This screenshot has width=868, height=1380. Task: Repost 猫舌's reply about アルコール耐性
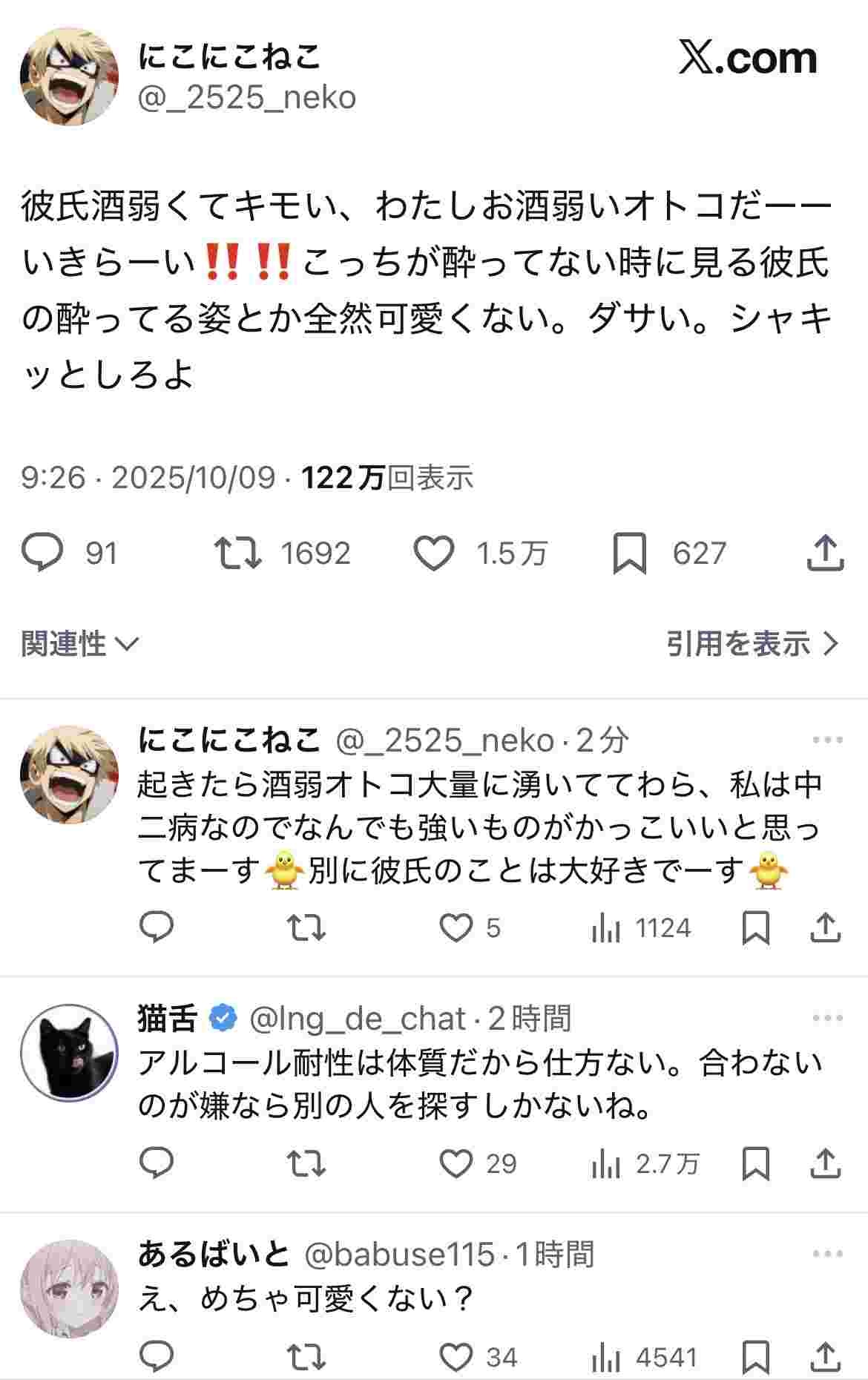(x=306, y=1163)
